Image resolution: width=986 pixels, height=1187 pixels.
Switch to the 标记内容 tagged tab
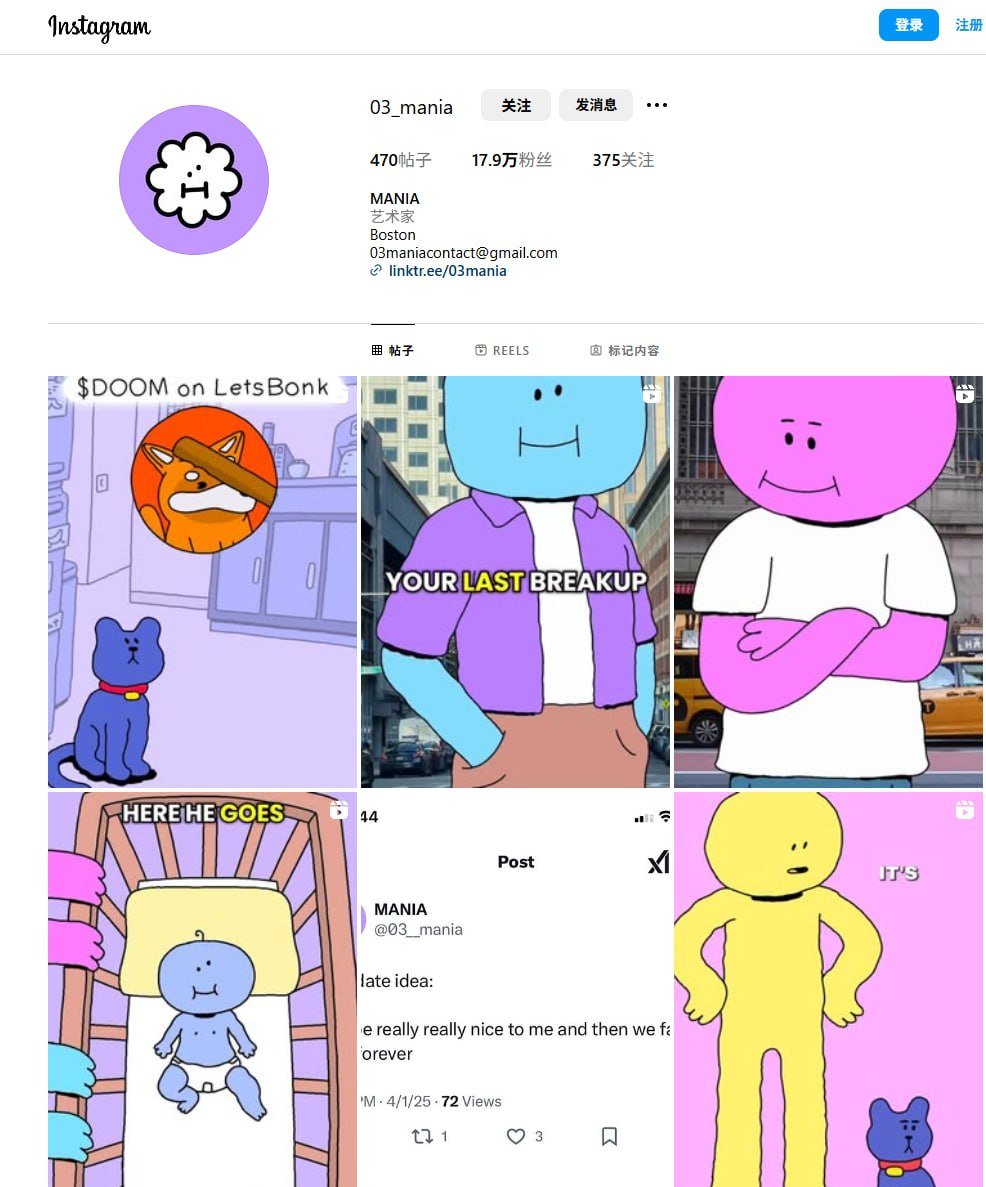point(625,351)
